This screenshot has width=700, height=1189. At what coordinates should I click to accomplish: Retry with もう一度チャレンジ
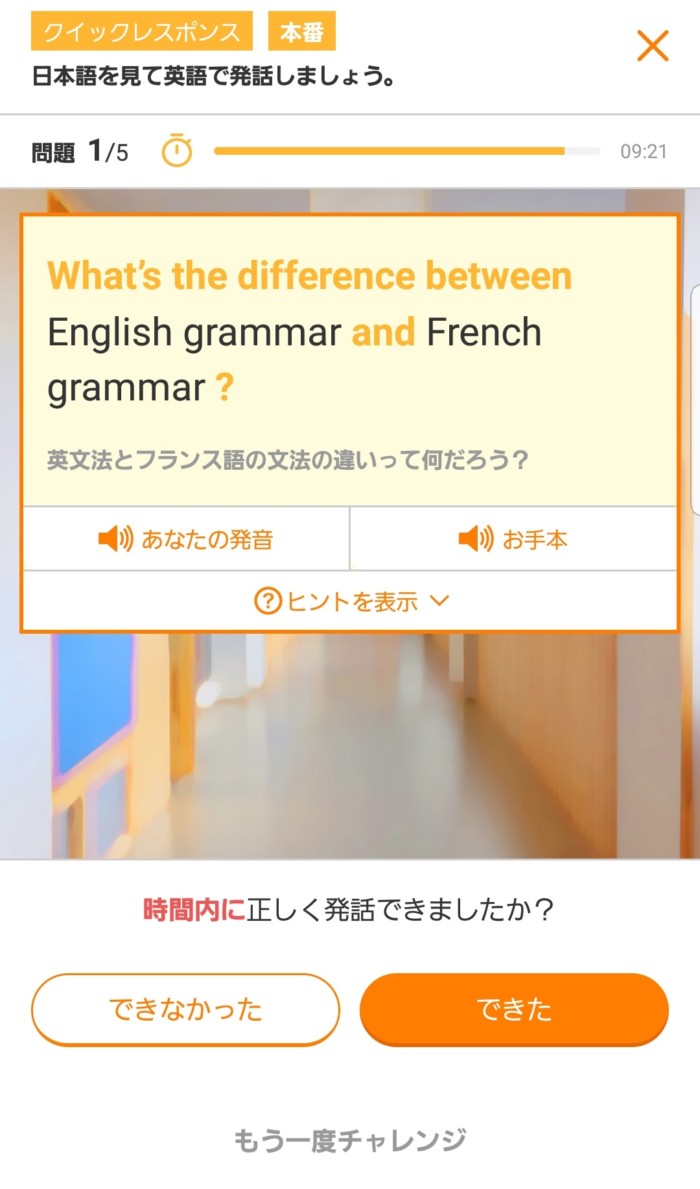click(350, 1139)
